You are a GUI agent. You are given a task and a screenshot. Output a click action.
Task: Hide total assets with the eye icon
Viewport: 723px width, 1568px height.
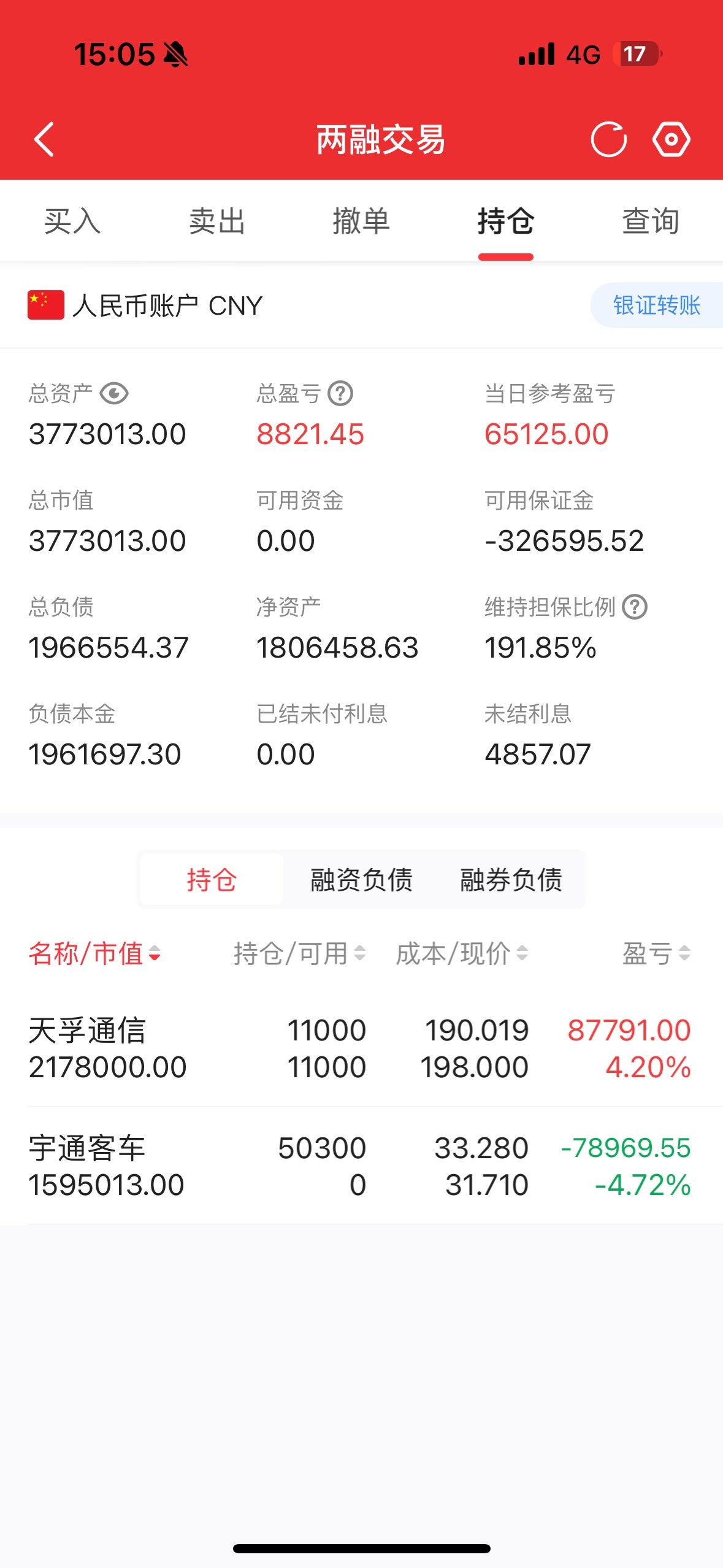coord(114,393)
